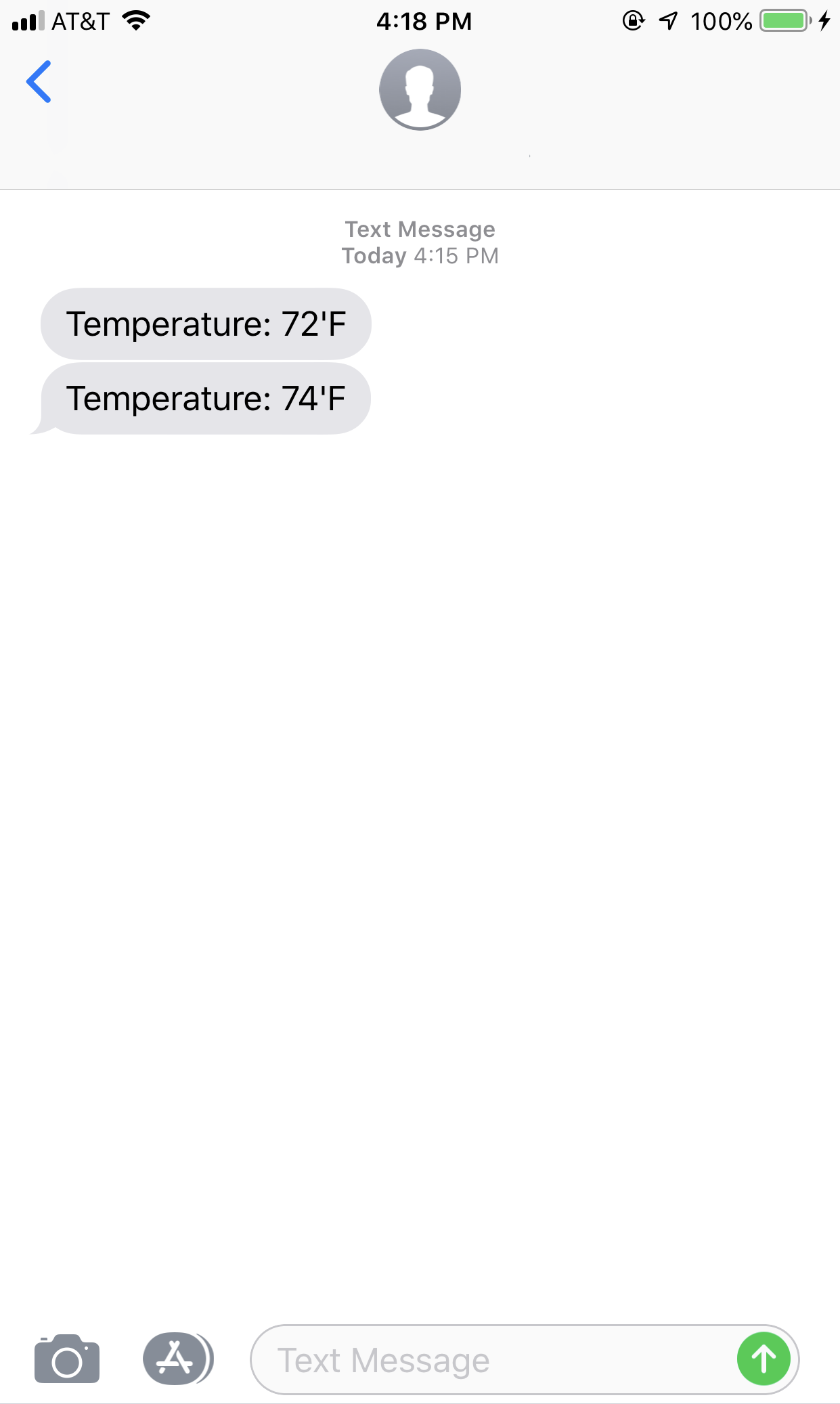This screenshot has height=1404, width=840.
Task: Open the contact avatar for details
Action: coord(420,89)
